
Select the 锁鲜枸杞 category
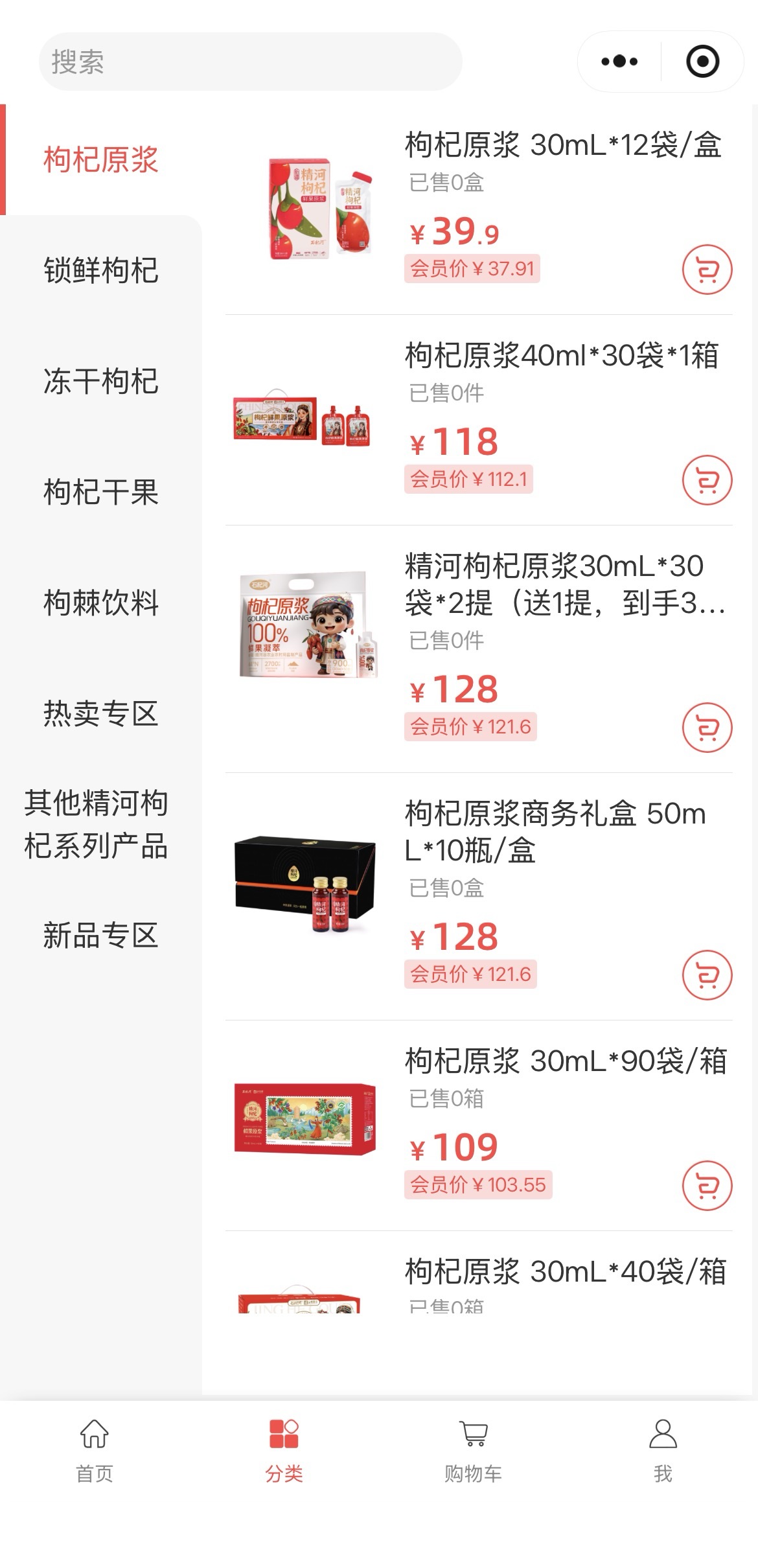101,270
